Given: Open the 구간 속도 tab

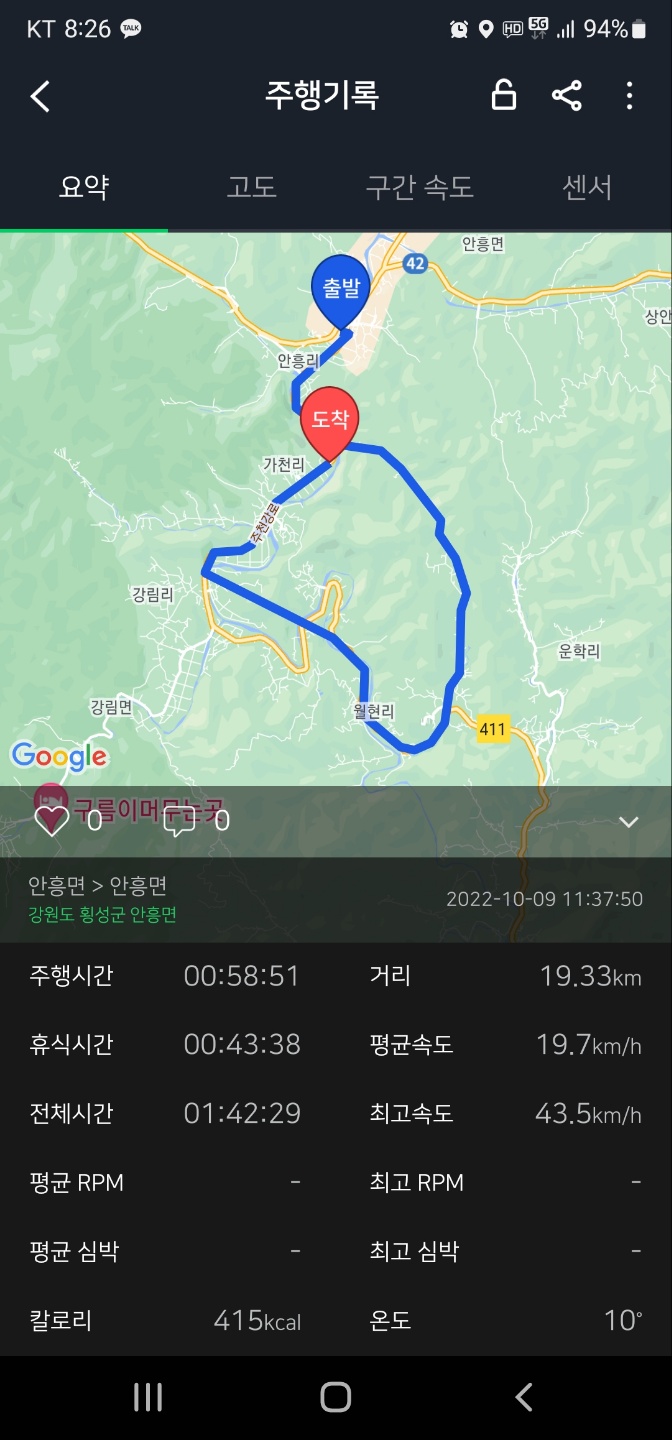Looking at the screenshot, I should [x=420, y=187].
